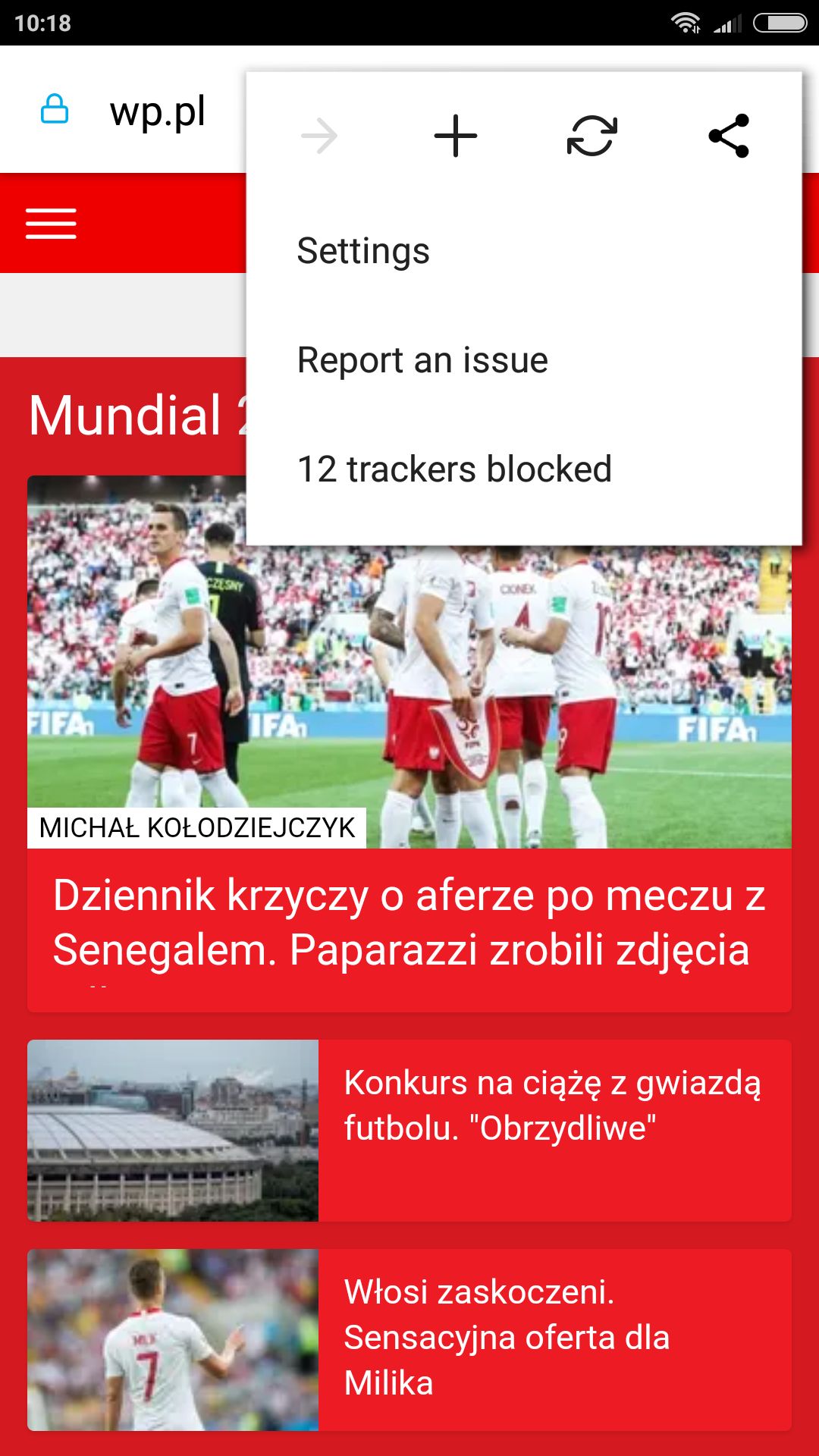The height and width of the screenshot is (1456, 819).
Task: Open a new tab with plus icon
Action: 456,136
